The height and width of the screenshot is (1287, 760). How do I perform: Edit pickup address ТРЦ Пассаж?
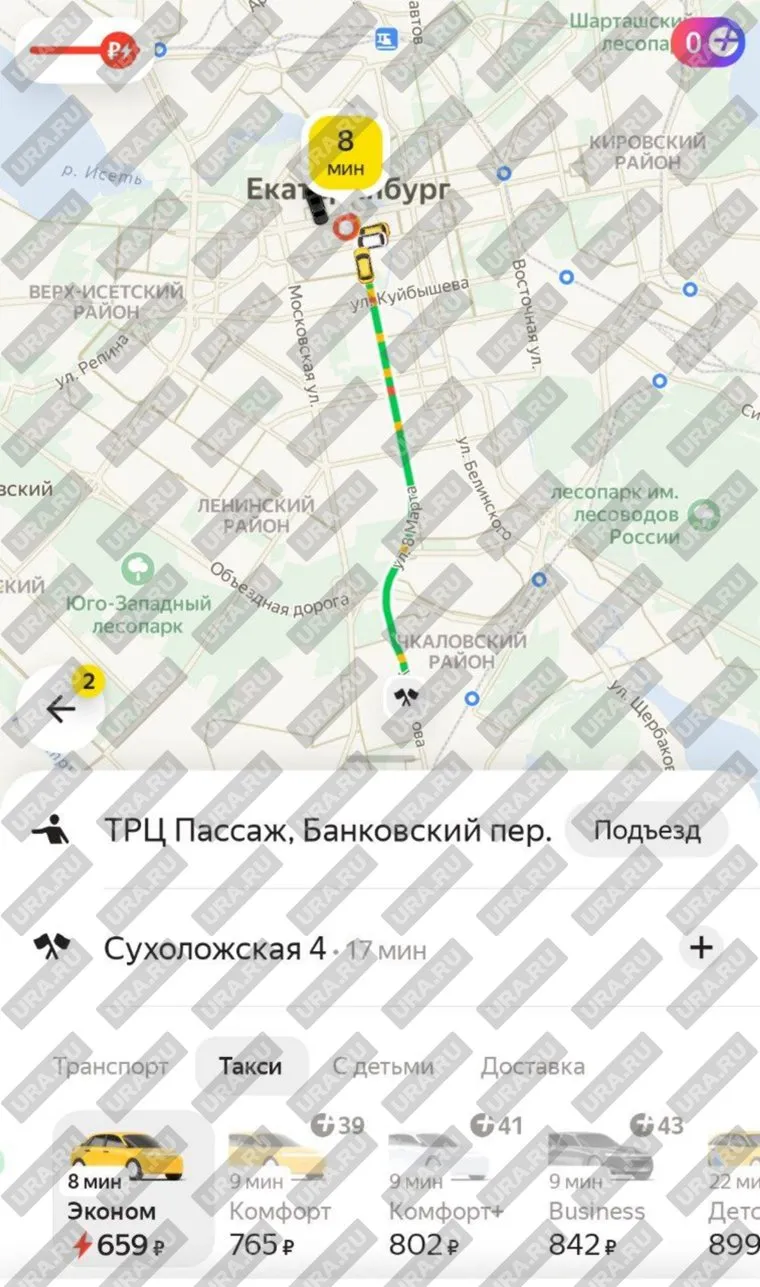point(327,830)
